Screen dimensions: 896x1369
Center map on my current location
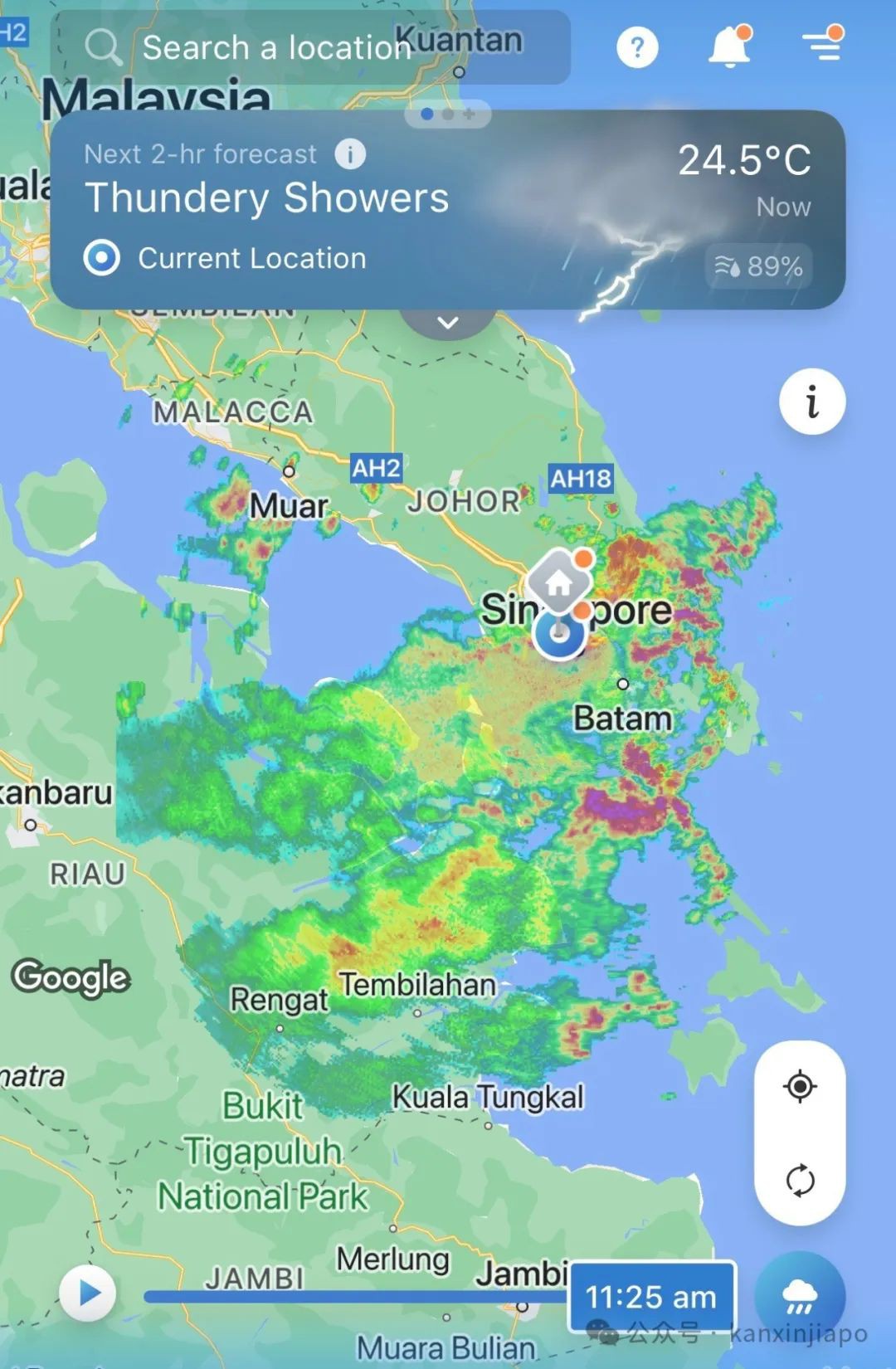(800, 1086)
